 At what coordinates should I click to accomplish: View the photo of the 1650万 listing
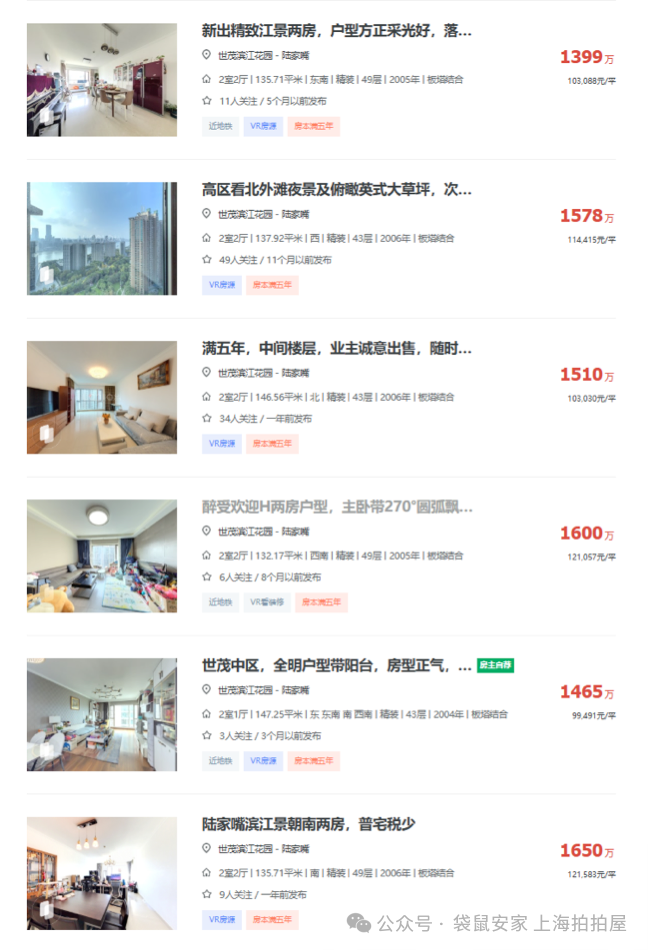click(x=101, y=873)
